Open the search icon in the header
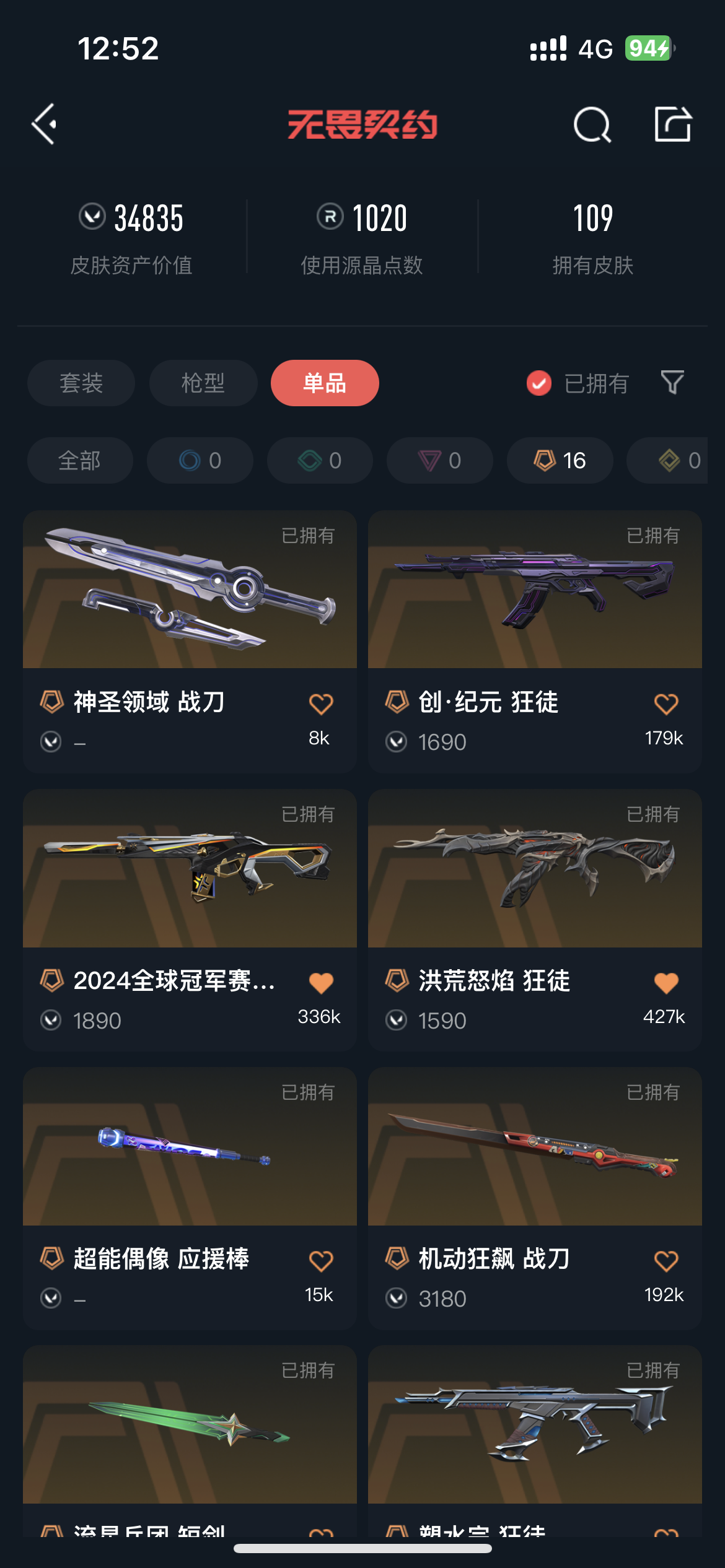725x1568 pixels. click(x=592, y=124)
